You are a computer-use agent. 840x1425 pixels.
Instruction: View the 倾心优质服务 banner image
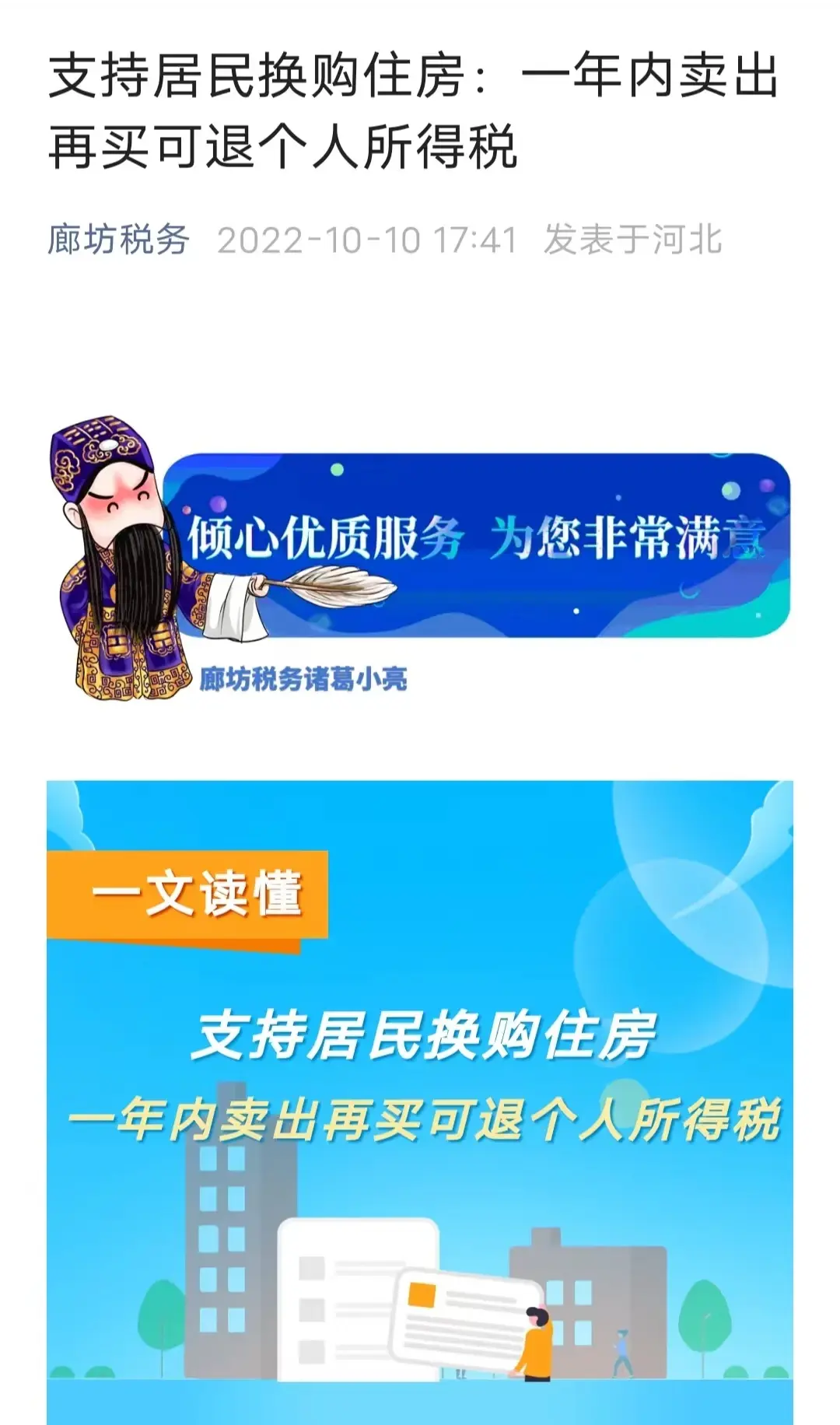tap(420, 557)
